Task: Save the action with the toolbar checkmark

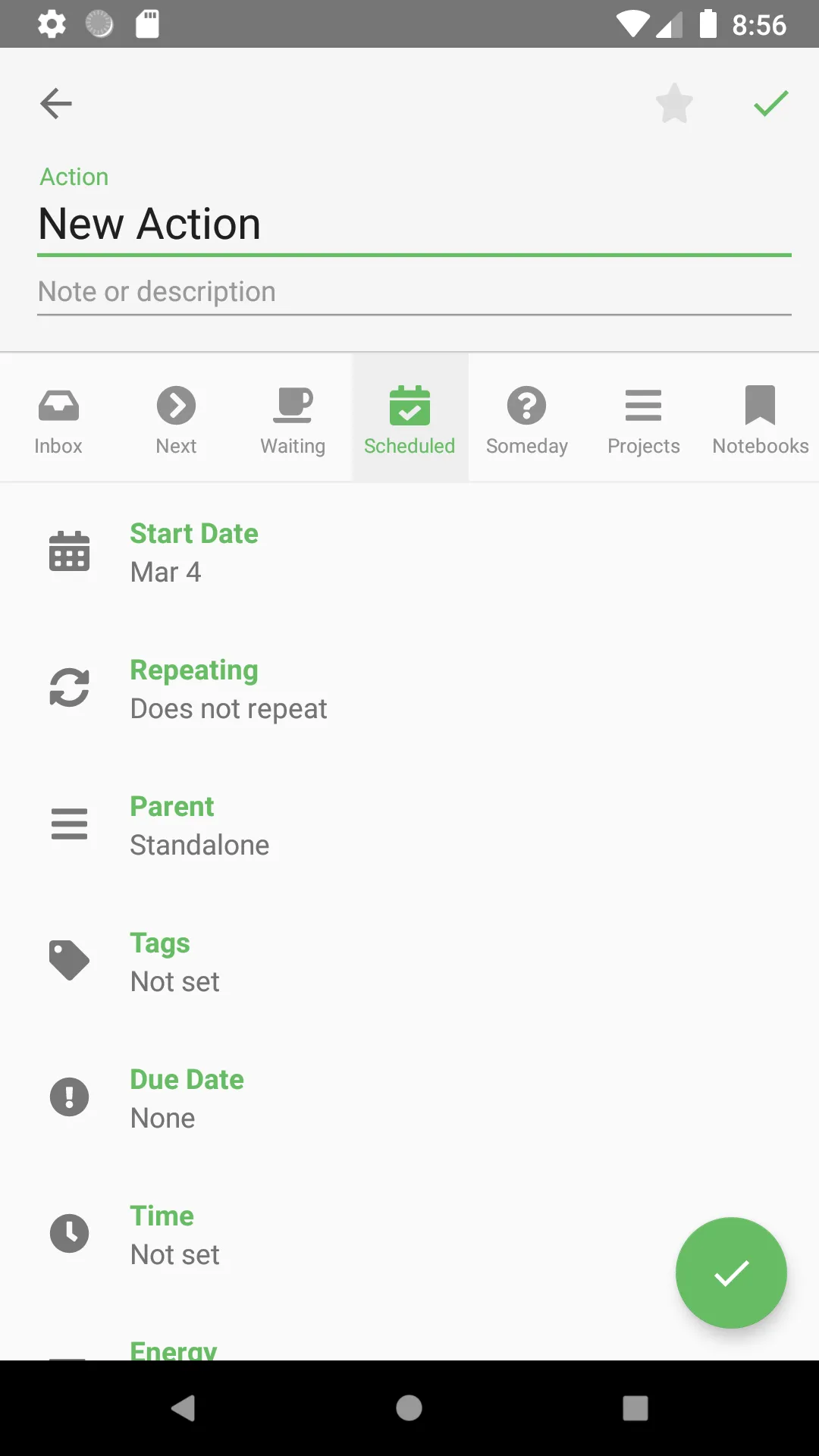Action: [x=770, y=104]
